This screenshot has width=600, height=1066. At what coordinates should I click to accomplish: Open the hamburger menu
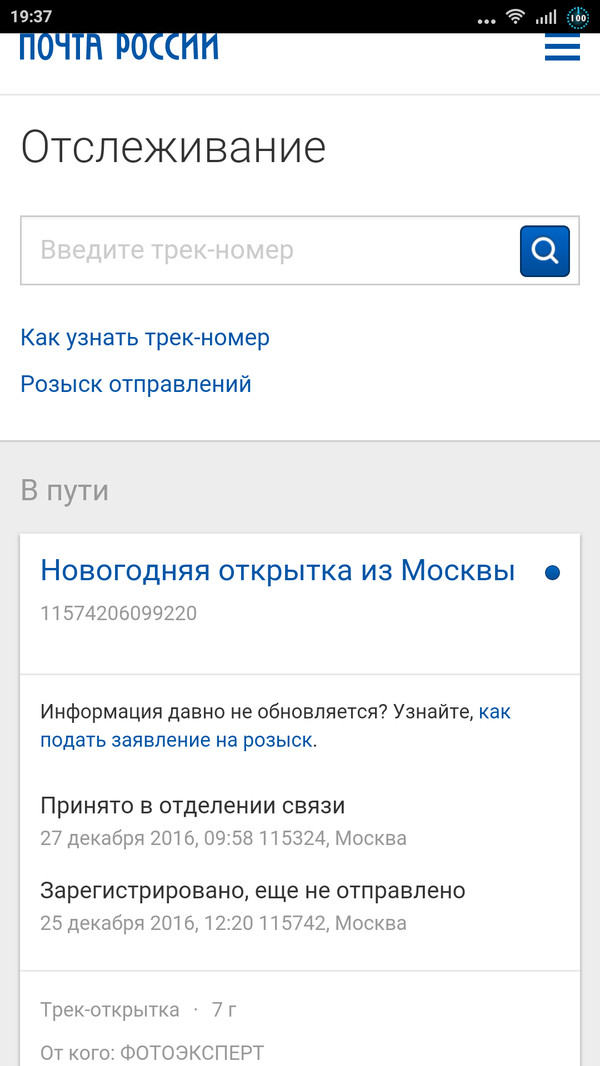(562, 48)
